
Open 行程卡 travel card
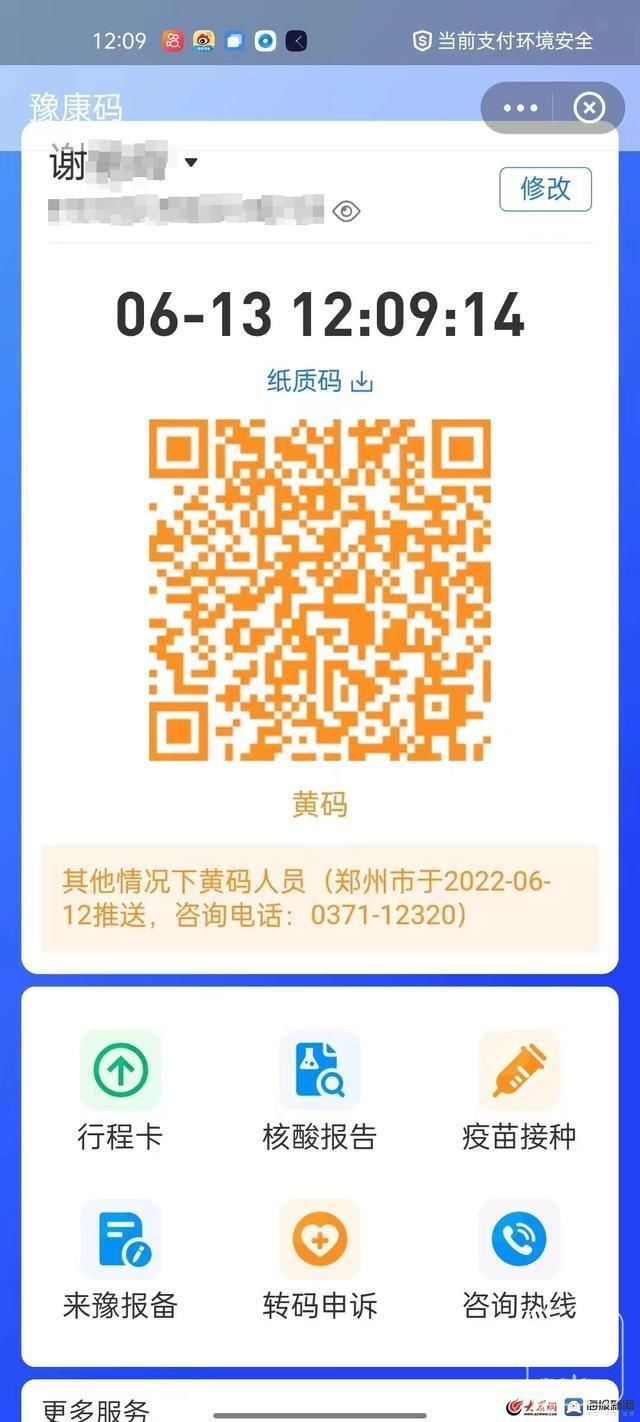pos(120,1090)
